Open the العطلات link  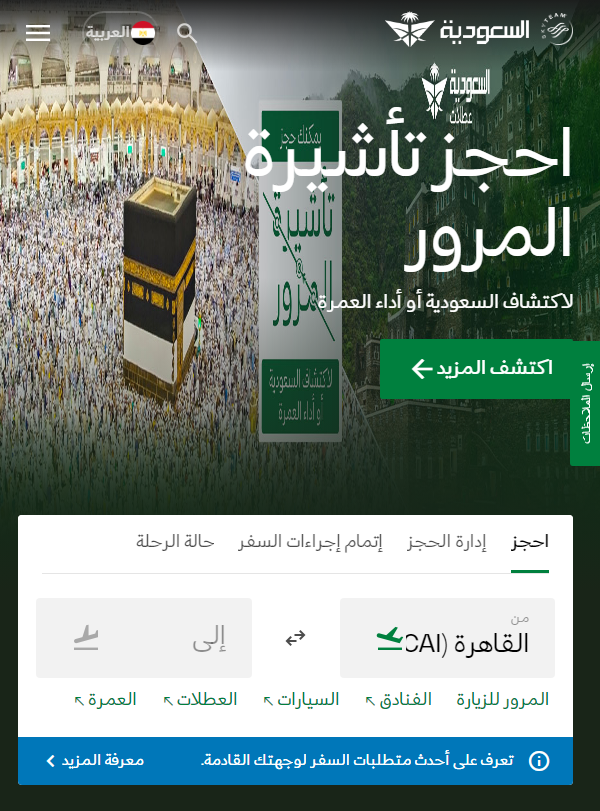point(200,699)
